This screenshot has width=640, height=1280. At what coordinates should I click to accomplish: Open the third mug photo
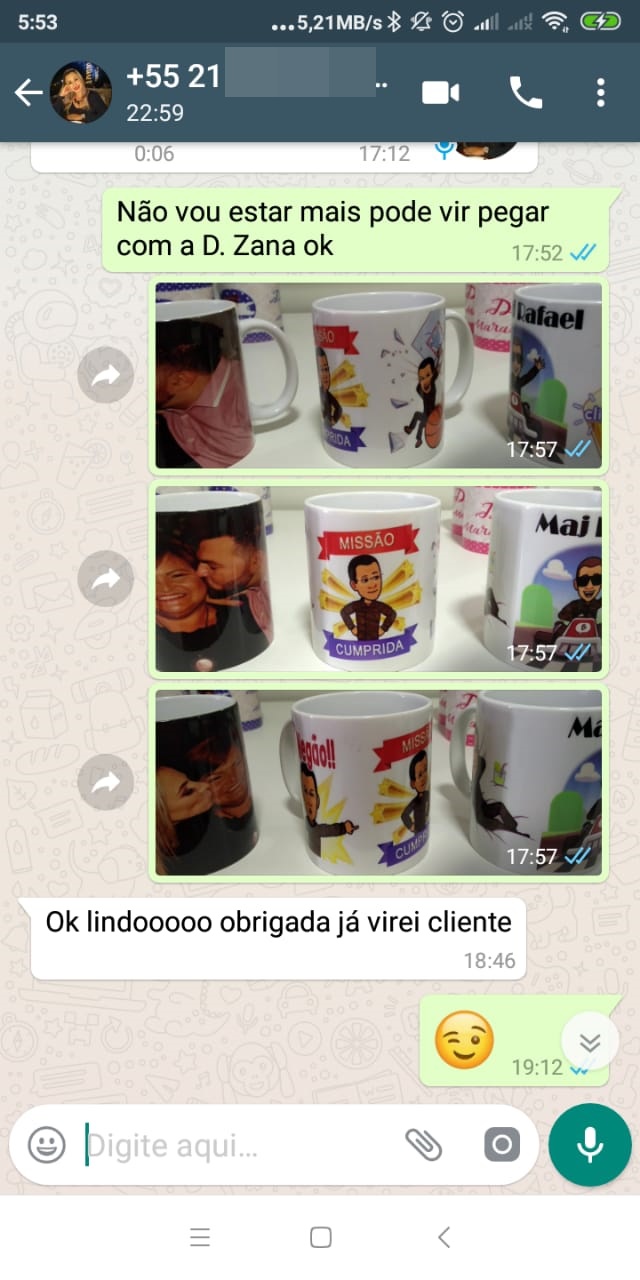click(x=379, y=783)
